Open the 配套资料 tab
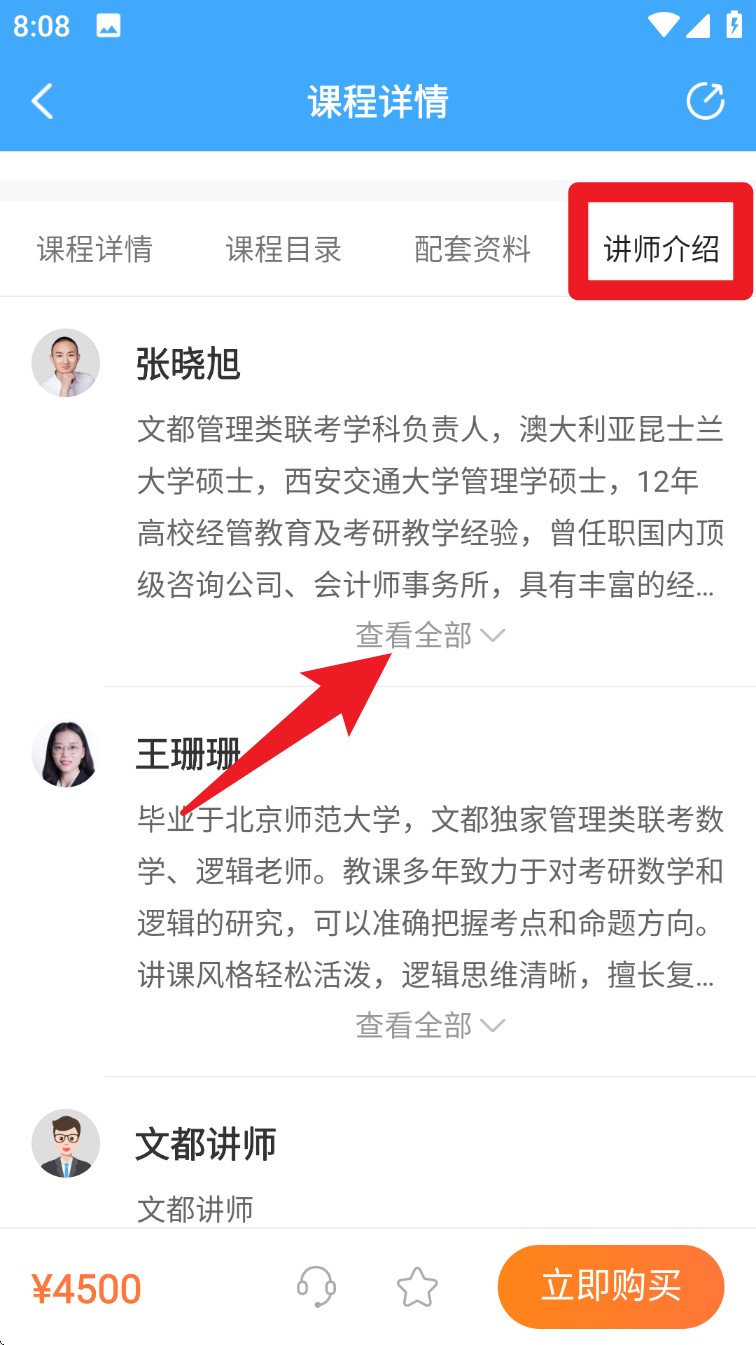756x1345 pixels. click(472, 249)
